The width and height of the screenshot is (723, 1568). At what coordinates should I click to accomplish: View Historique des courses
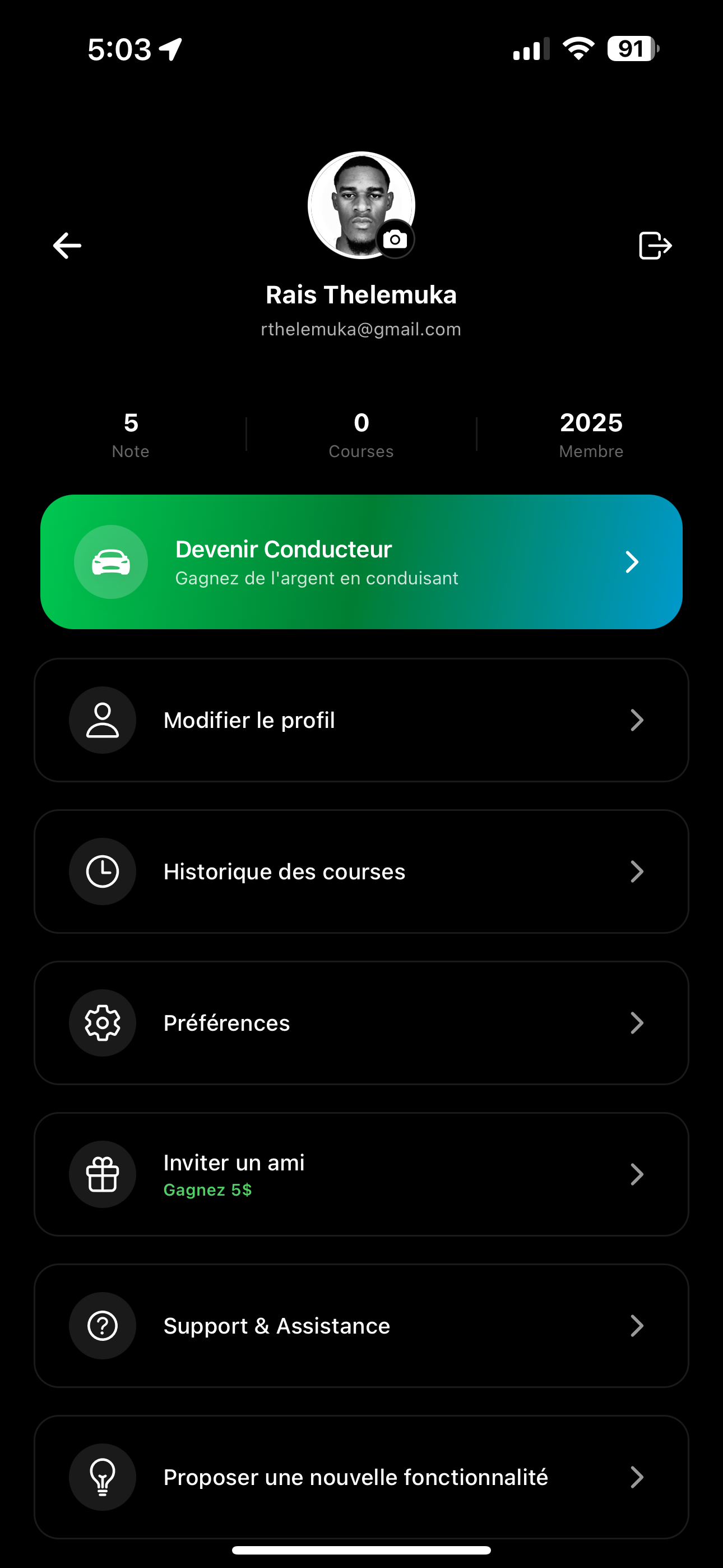[x=361, y=871]
